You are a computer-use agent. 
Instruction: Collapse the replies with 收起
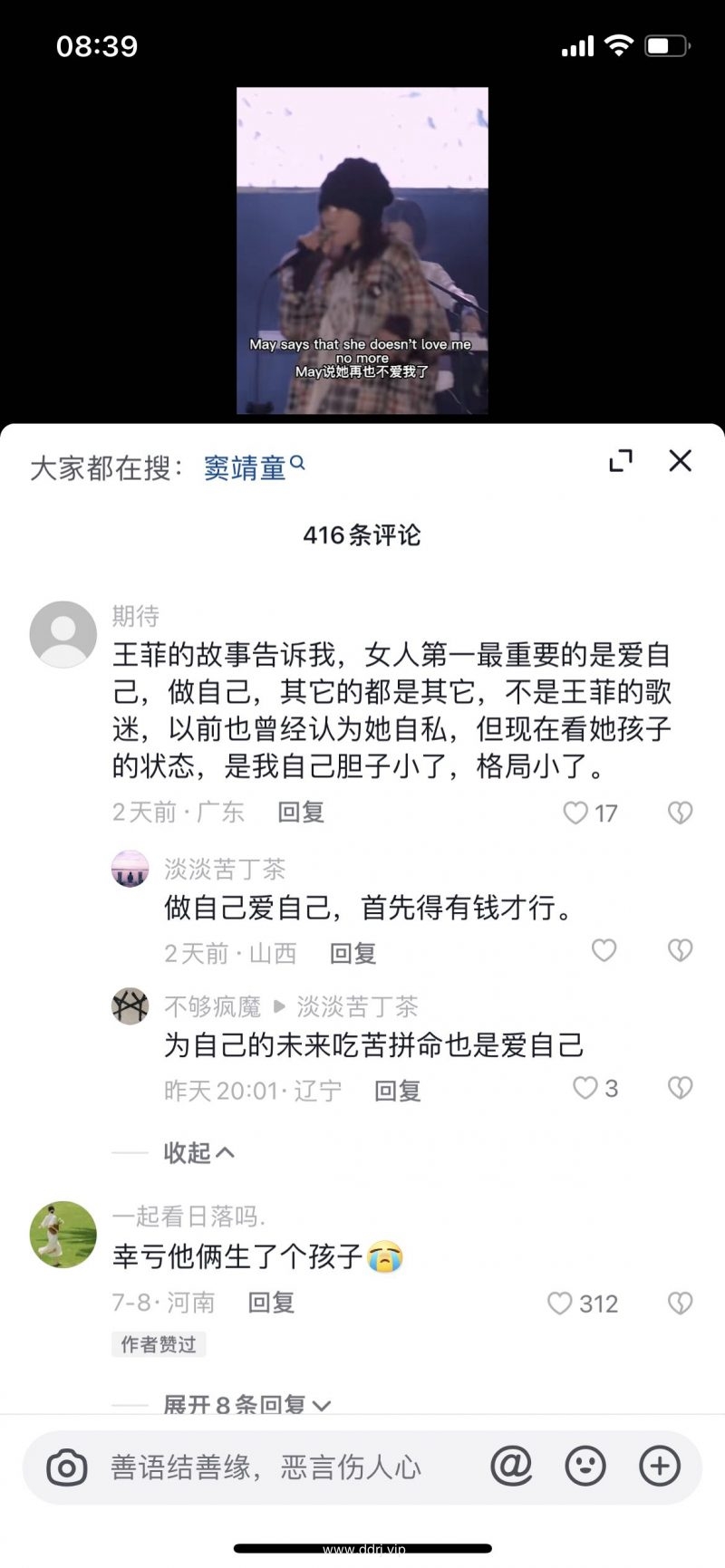[x=198, y=1152]
